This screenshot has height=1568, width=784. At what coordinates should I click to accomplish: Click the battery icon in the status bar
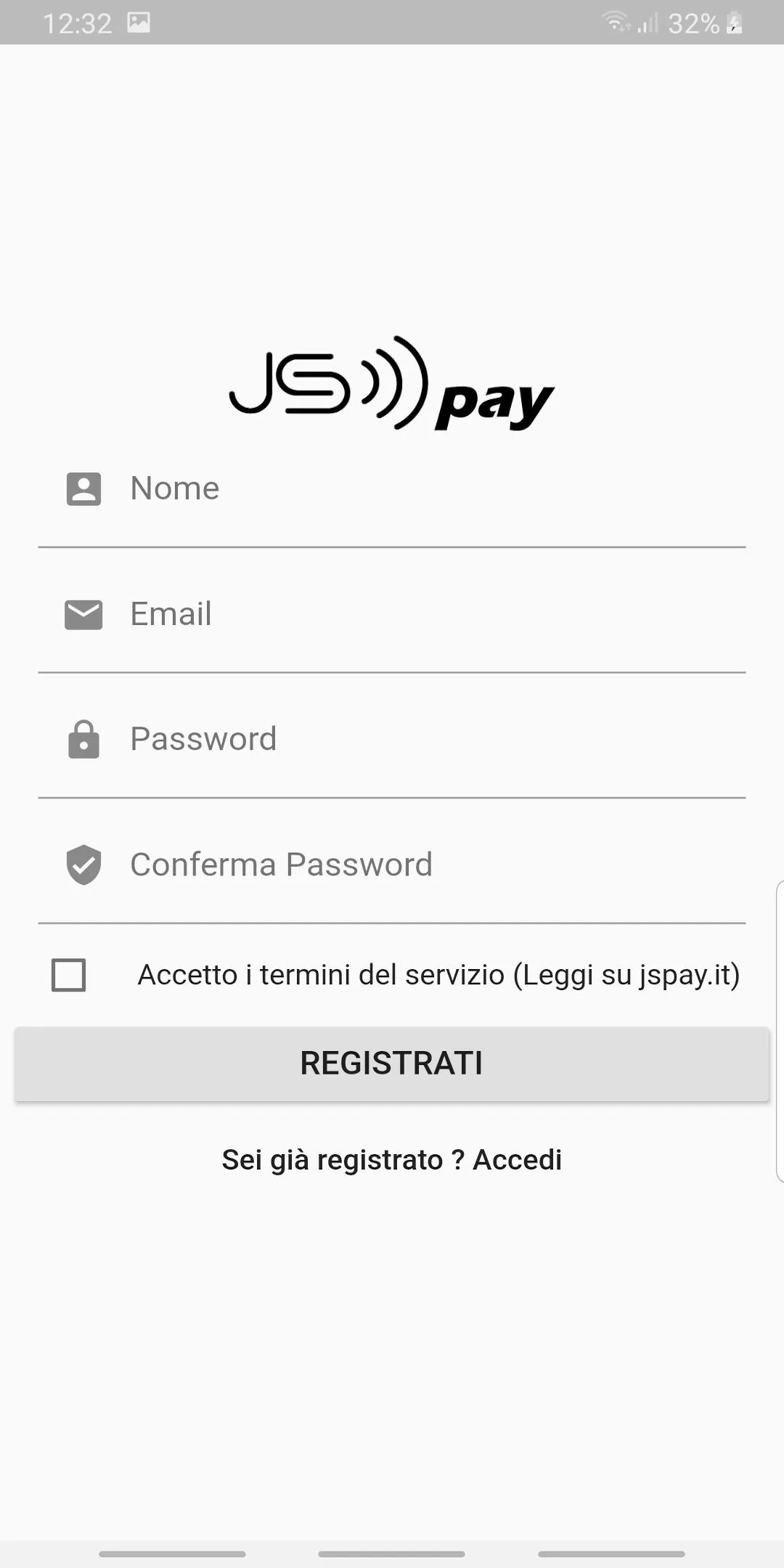pos(734,22)
